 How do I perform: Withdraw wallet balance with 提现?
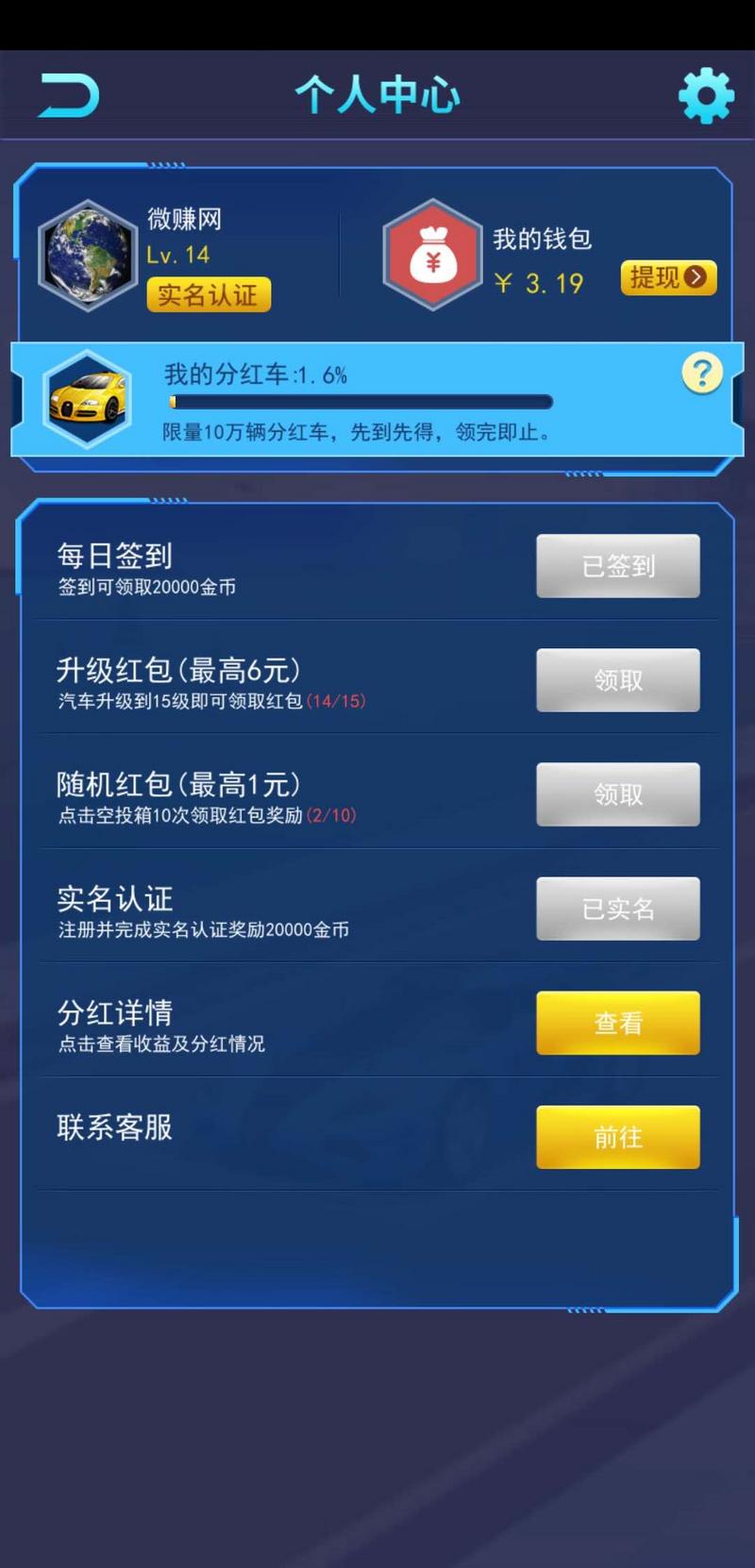pyautogui.click(x=668, y=277)
